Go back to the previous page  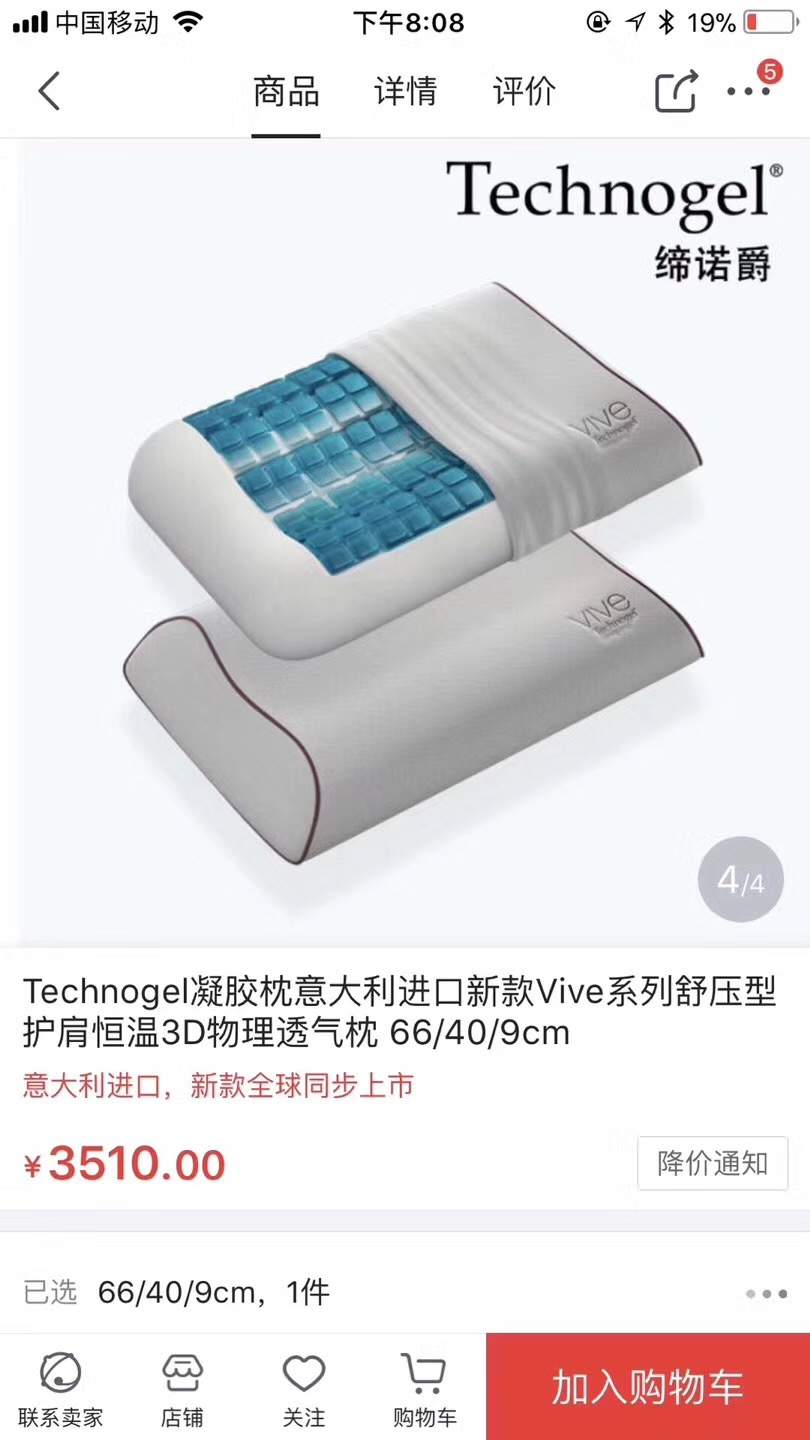[50, 92]
